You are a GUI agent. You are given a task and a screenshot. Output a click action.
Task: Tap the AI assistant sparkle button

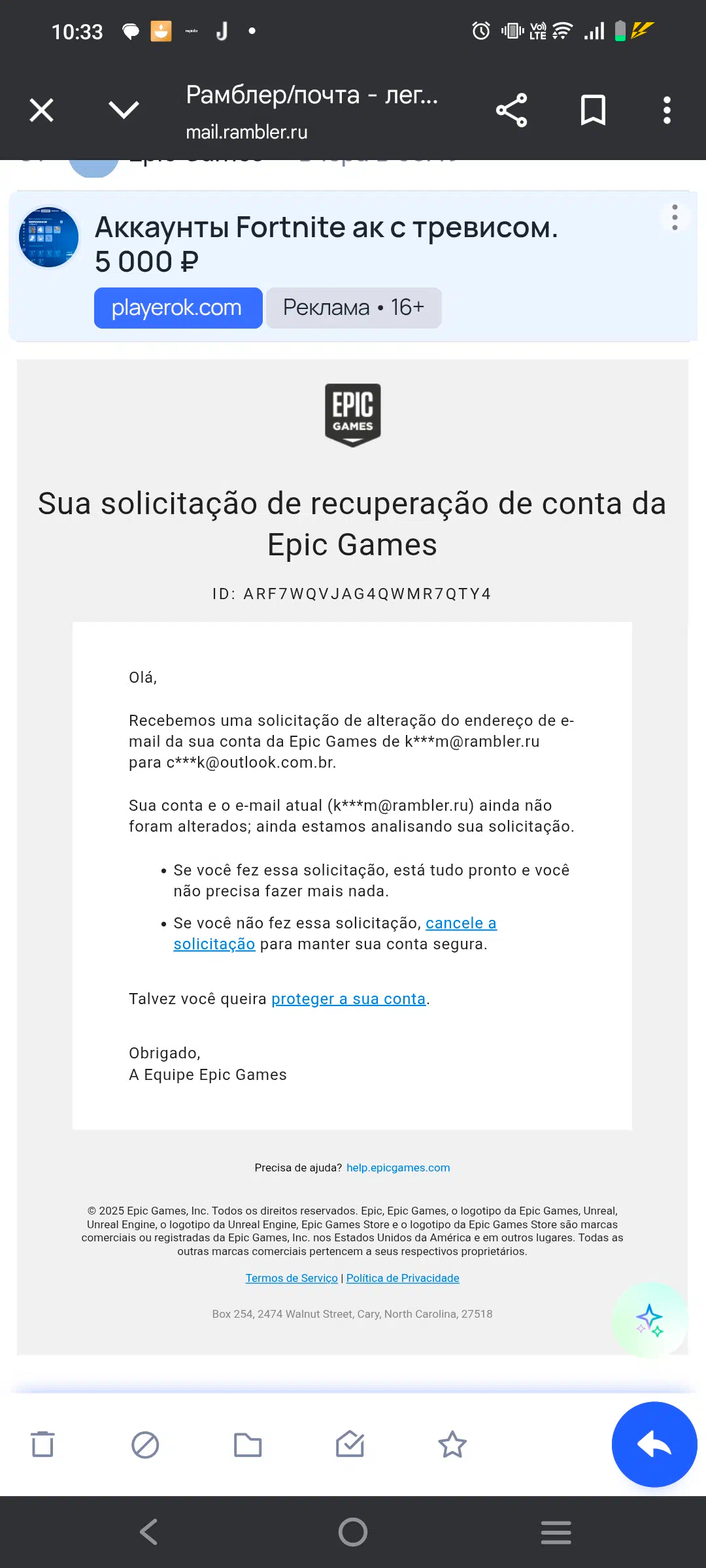click(x=650, y=1320)
